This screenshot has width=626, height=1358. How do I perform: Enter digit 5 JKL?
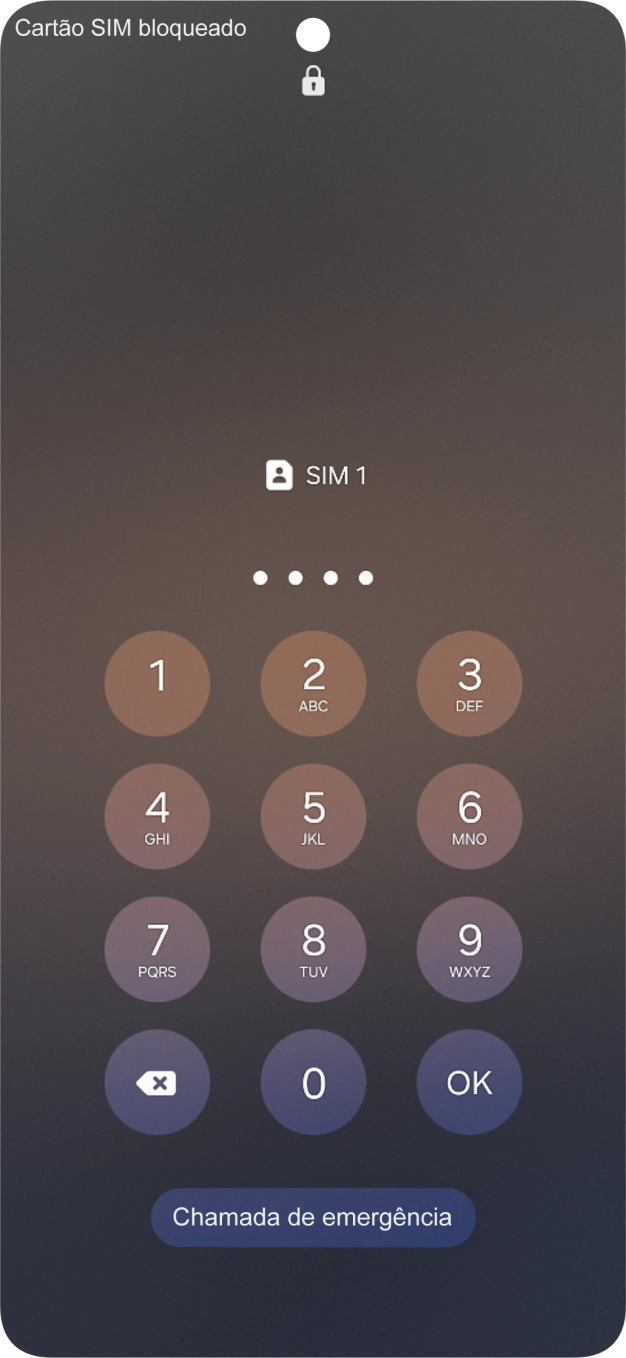pyautogui.click(x=313, y=817)
